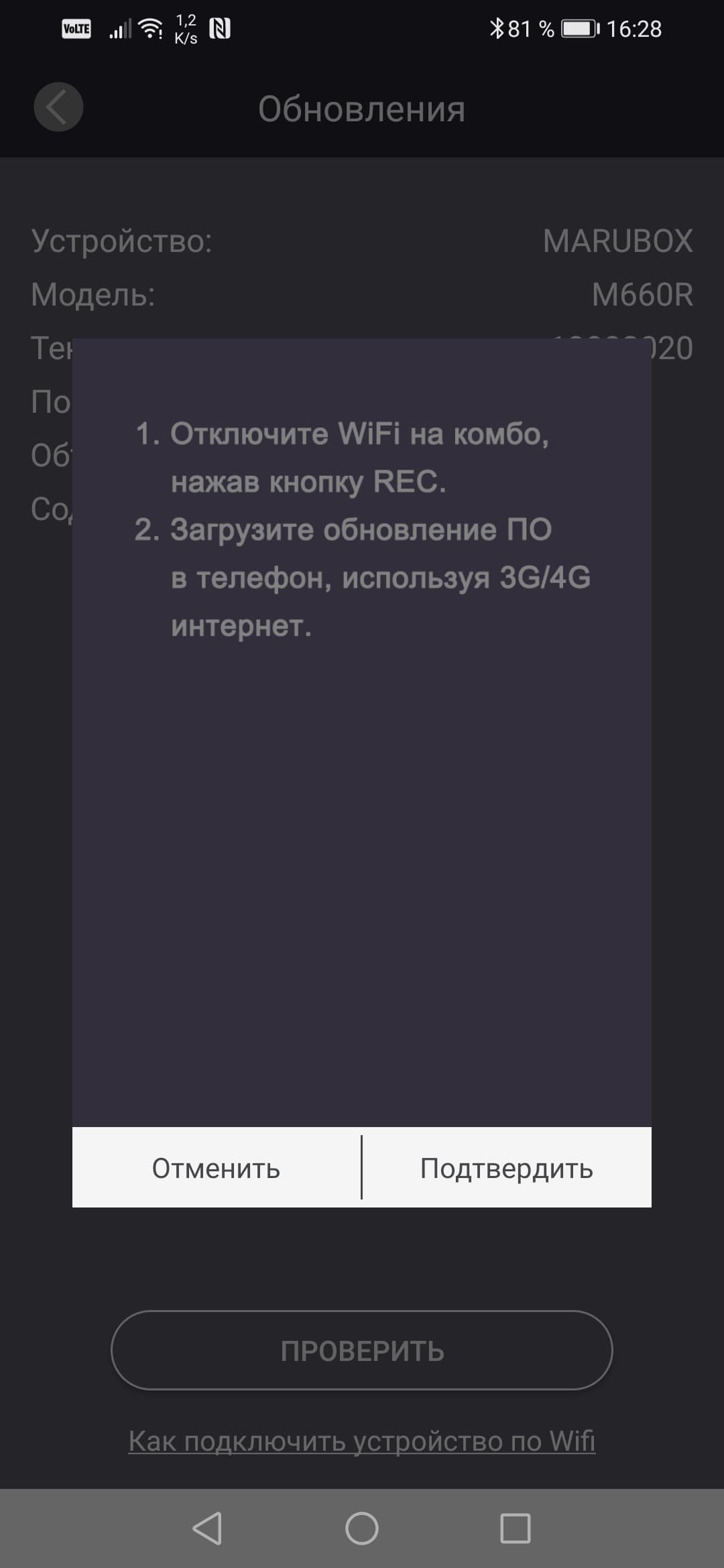Tap the ПРОВЕРИТЬ button
Viewport: 724px width, 1568px height.
362,1350
